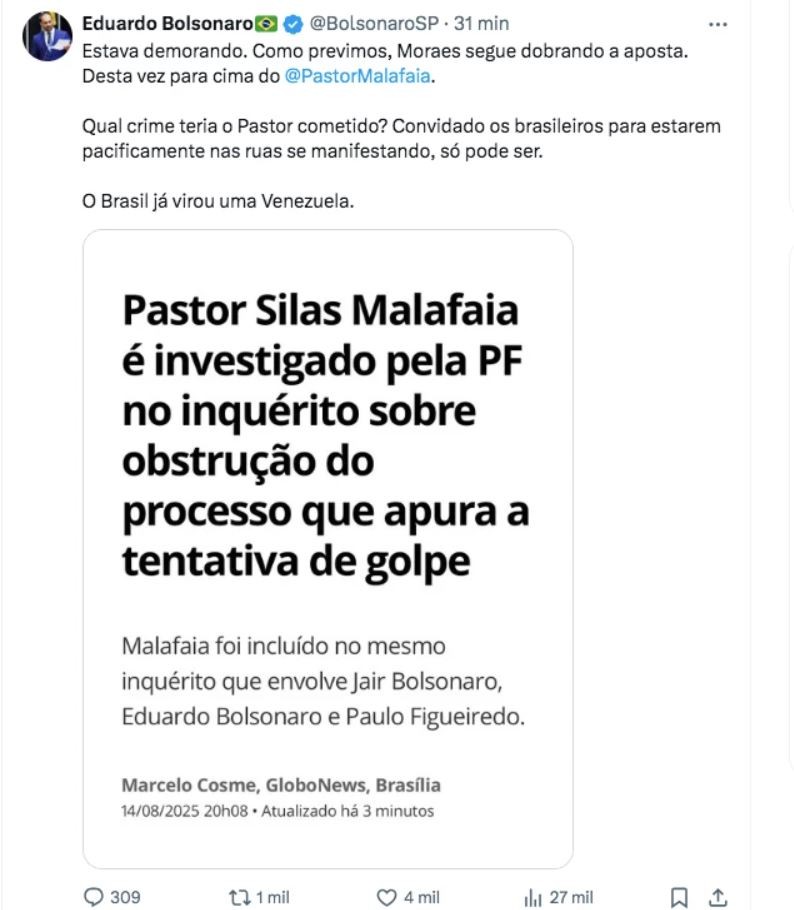
Task: Open the Pastor Silas Malafaia news image
Action: (328, 548)
